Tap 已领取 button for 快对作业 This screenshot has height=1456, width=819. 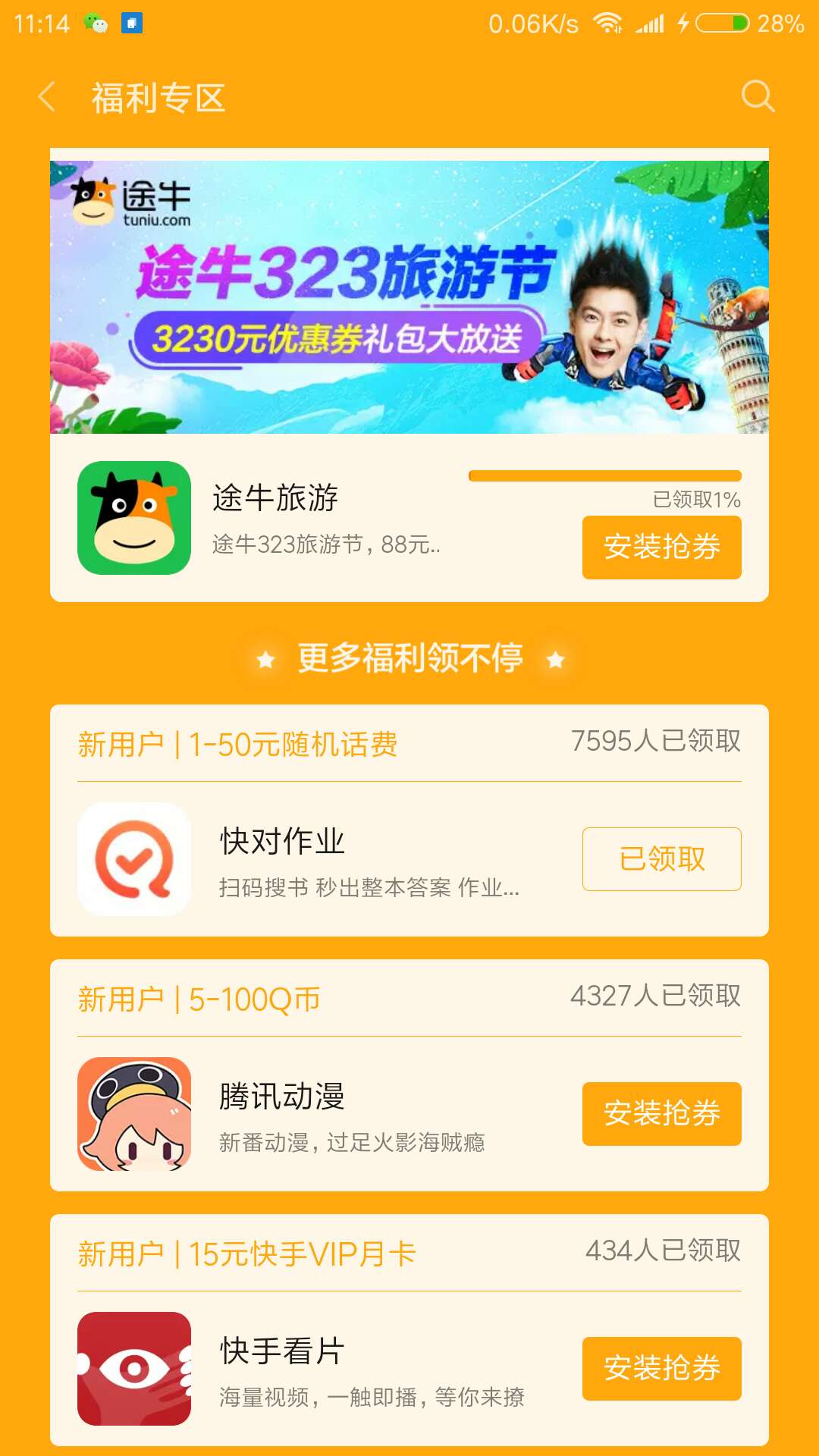[661, 859]
